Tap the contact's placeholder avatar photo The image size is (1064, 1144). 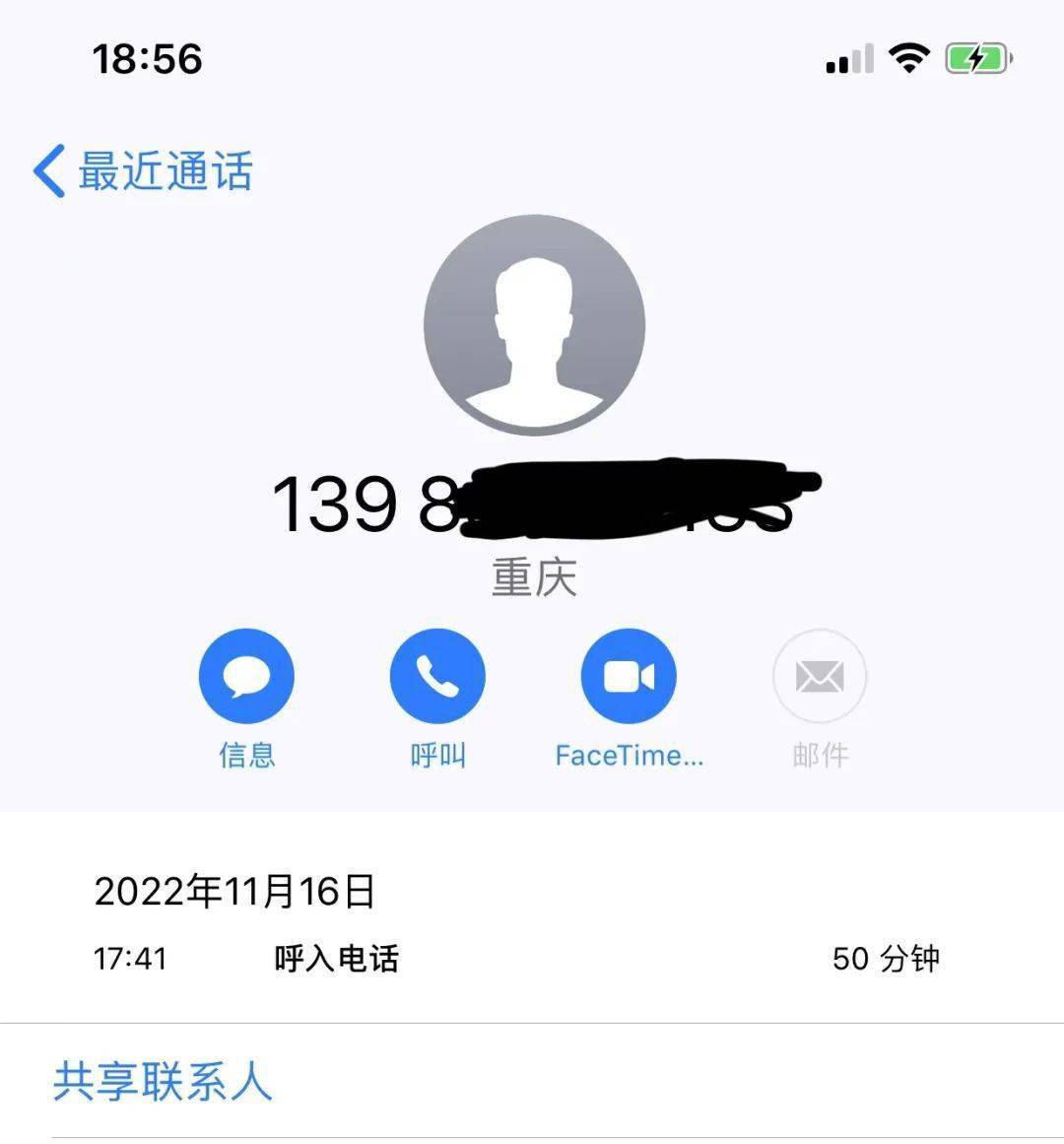(532, 325)
